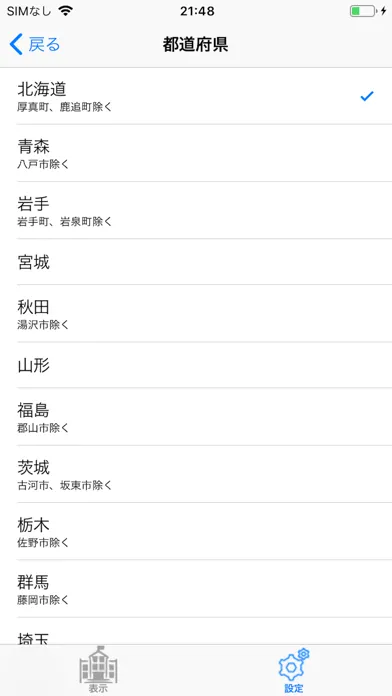392x696 pixels.
Task: Tap the 秋田 row
Action: [x=196, y=313]
